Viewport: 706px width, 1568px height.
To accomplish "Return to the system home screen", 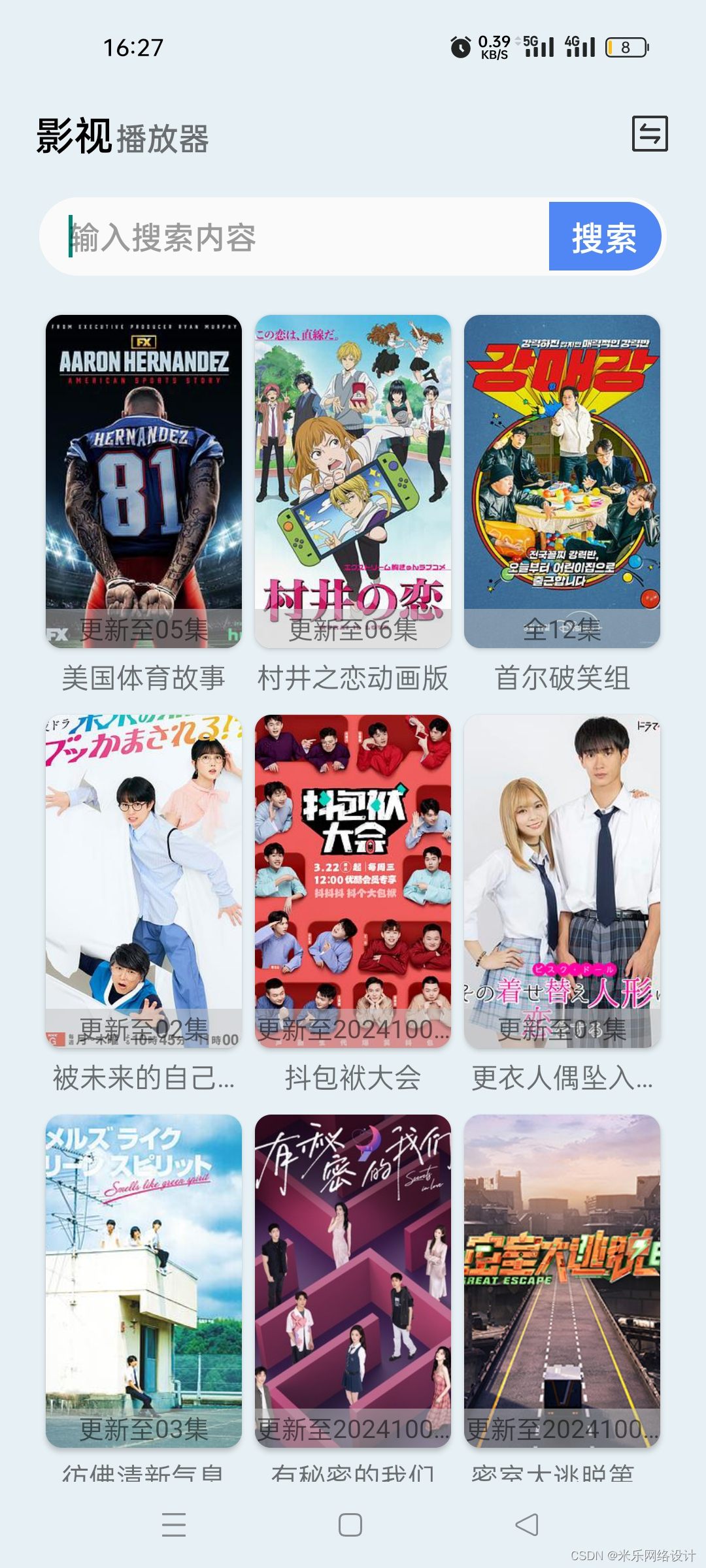I will 350,1525.
